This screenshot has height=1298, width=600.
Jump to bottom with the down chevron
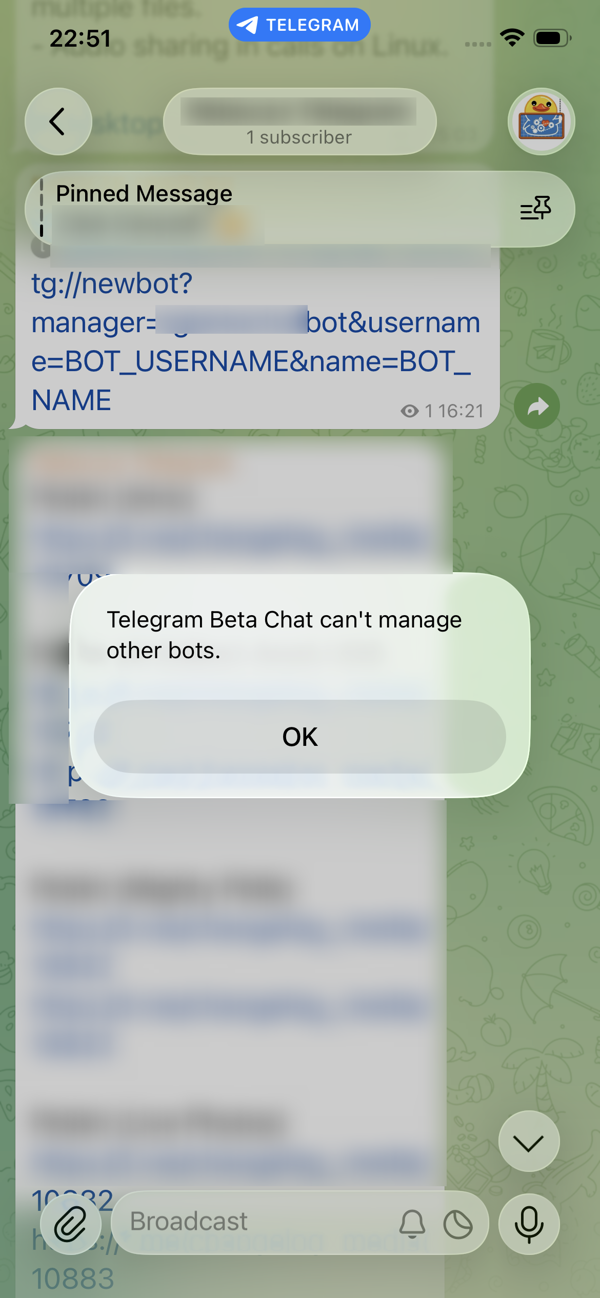click(528, 1144)
